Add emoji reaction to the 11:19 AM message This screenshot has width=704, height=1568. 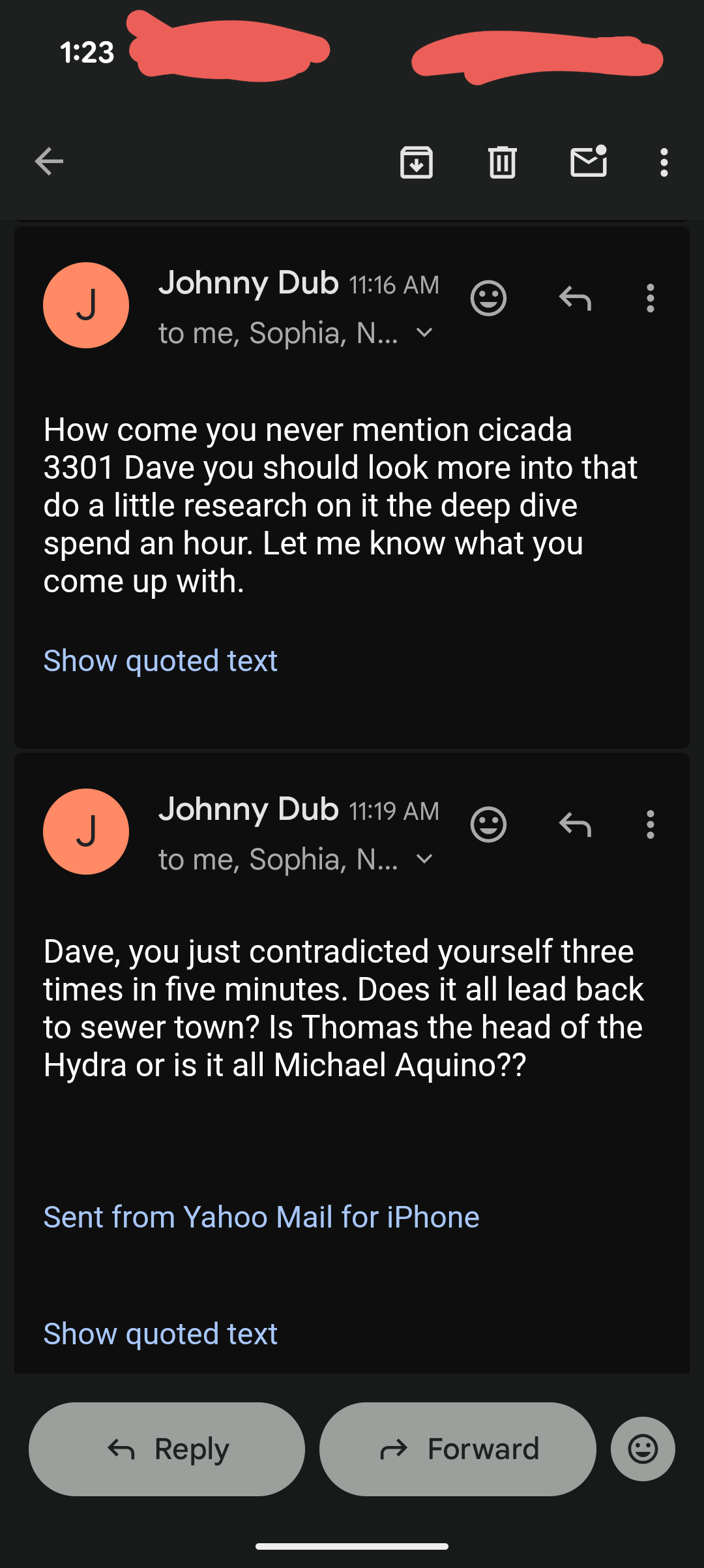pyautogui.click(x=488, y=825)
